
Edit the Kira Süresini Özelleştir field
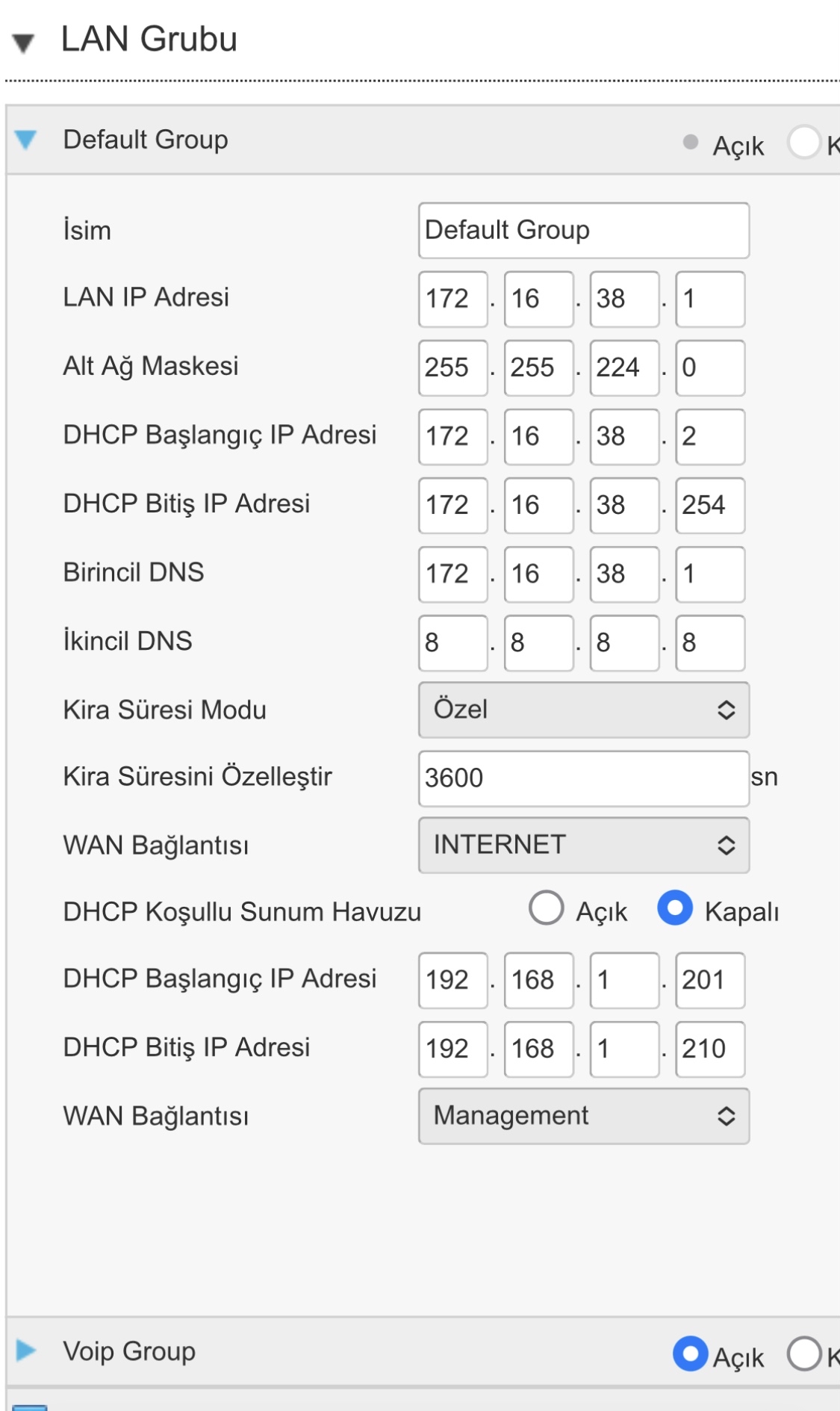[x=583, y=778]
